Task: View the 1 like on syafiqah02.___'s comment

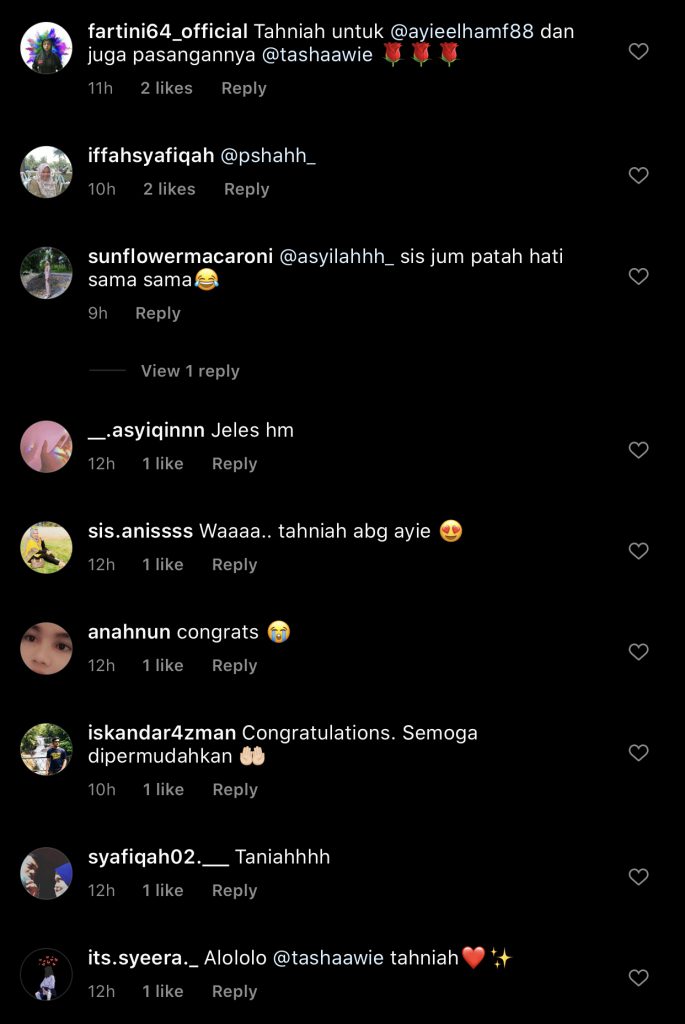Action: click(x=163, y=890)
